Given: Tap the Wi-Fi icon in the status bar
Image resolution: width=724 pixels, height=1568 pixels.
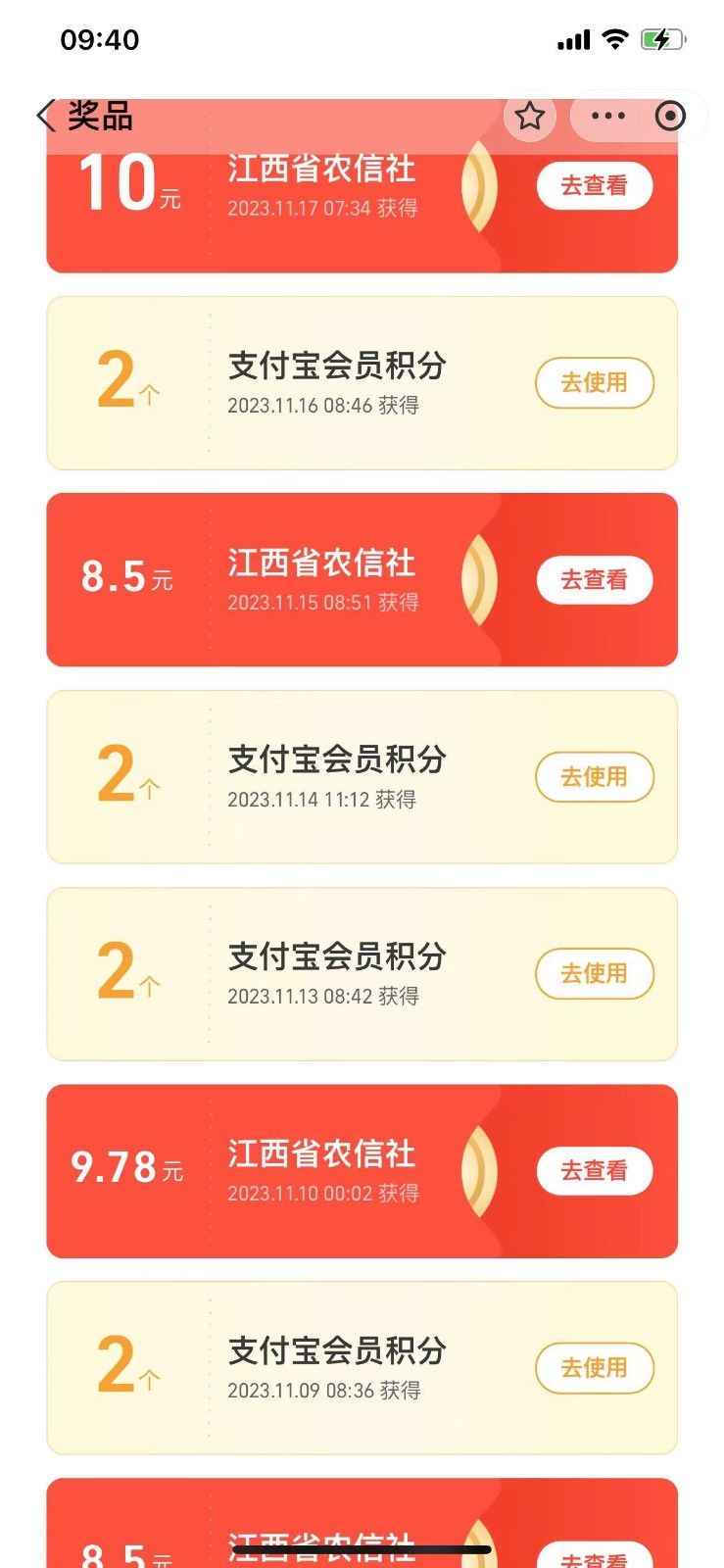Looking at the screenshot, I should pyautogui.click(x=614, y=37).
